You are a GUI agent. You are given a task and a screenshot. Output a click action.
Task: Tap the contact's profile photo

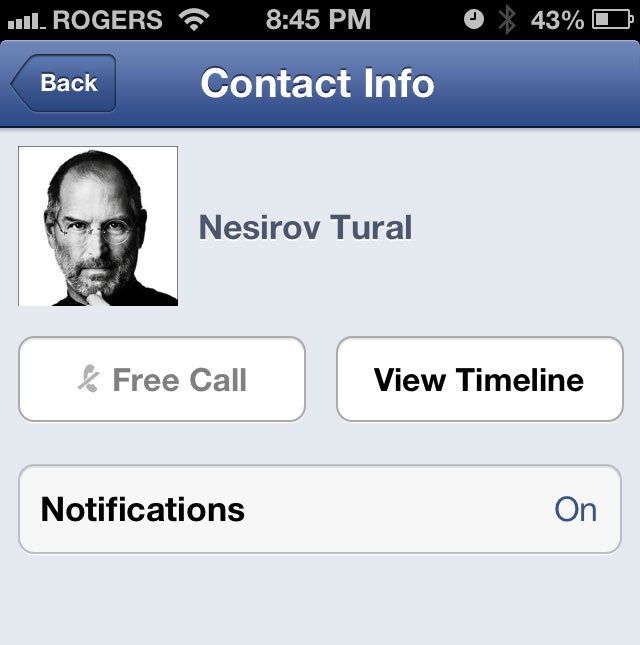[98, 226]
